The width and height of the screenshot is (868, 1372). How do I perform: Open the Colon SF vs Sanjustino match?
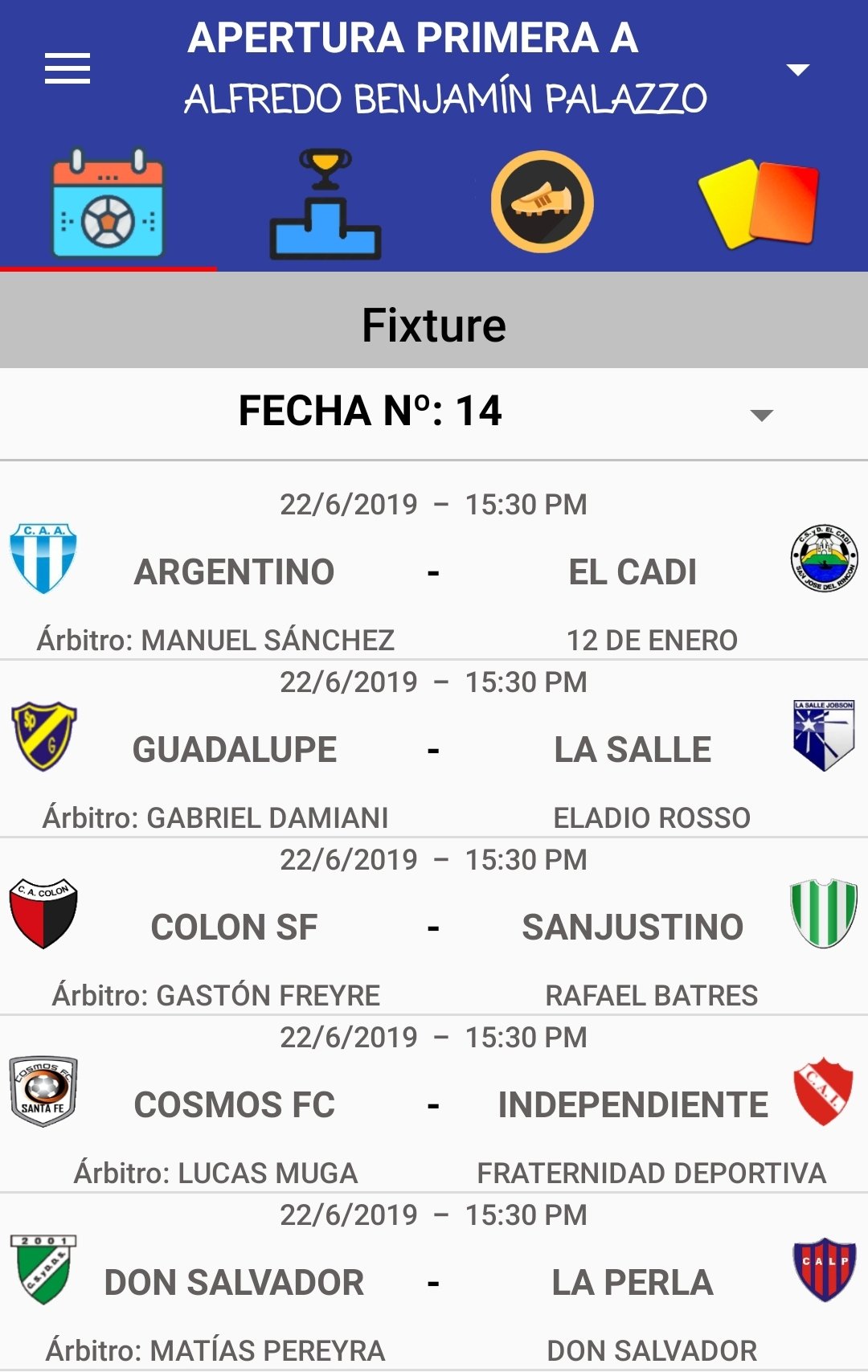(434, 928)
